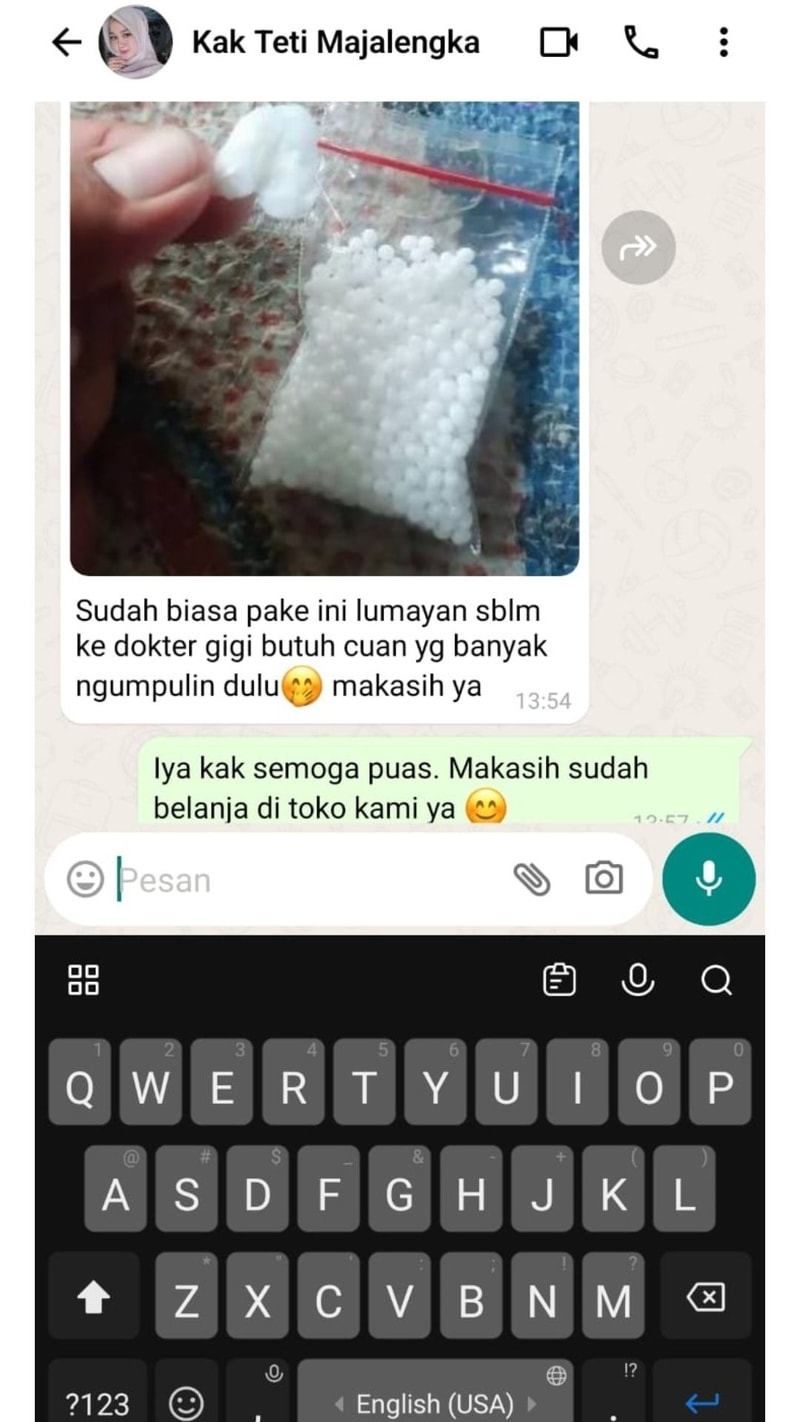Open the camera from the message box

(x=603, y=879)
